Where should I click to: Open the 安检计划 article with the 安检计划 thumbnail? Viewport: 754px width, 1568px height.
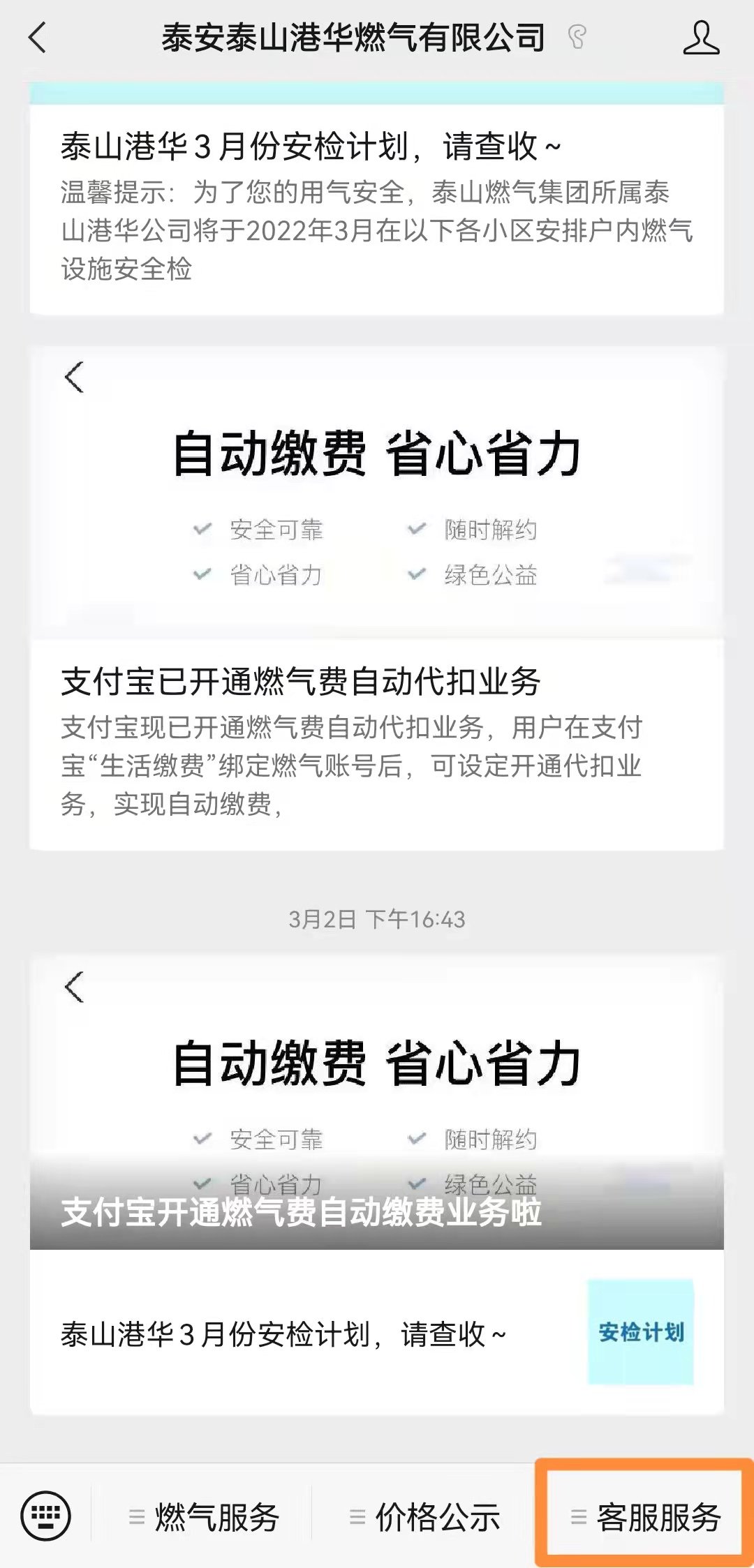(x=376, y=1333)
